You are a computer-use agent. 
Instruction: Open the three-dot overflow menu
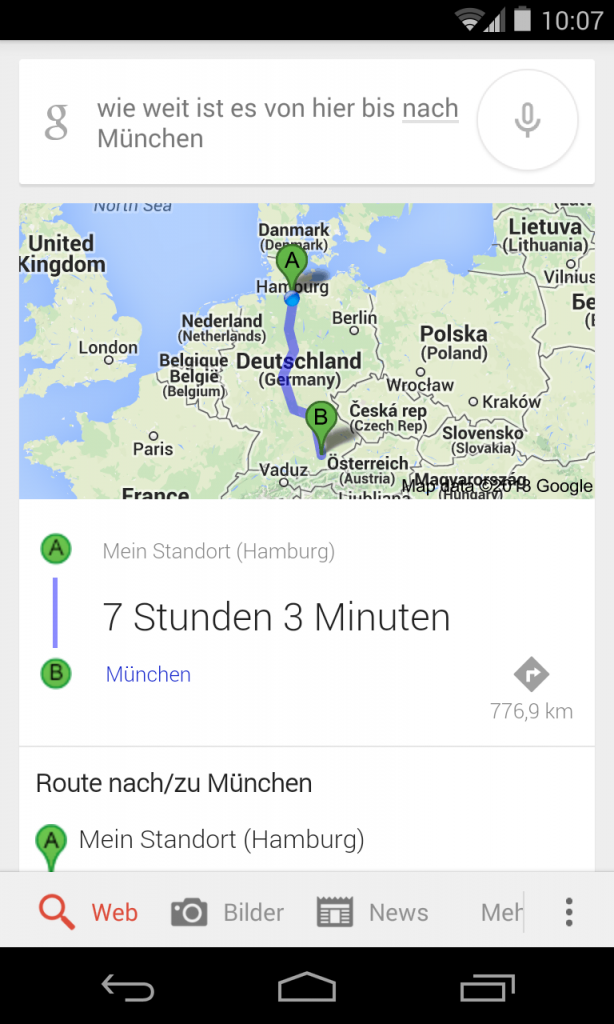pyautogui.click(x=568, y=912)
